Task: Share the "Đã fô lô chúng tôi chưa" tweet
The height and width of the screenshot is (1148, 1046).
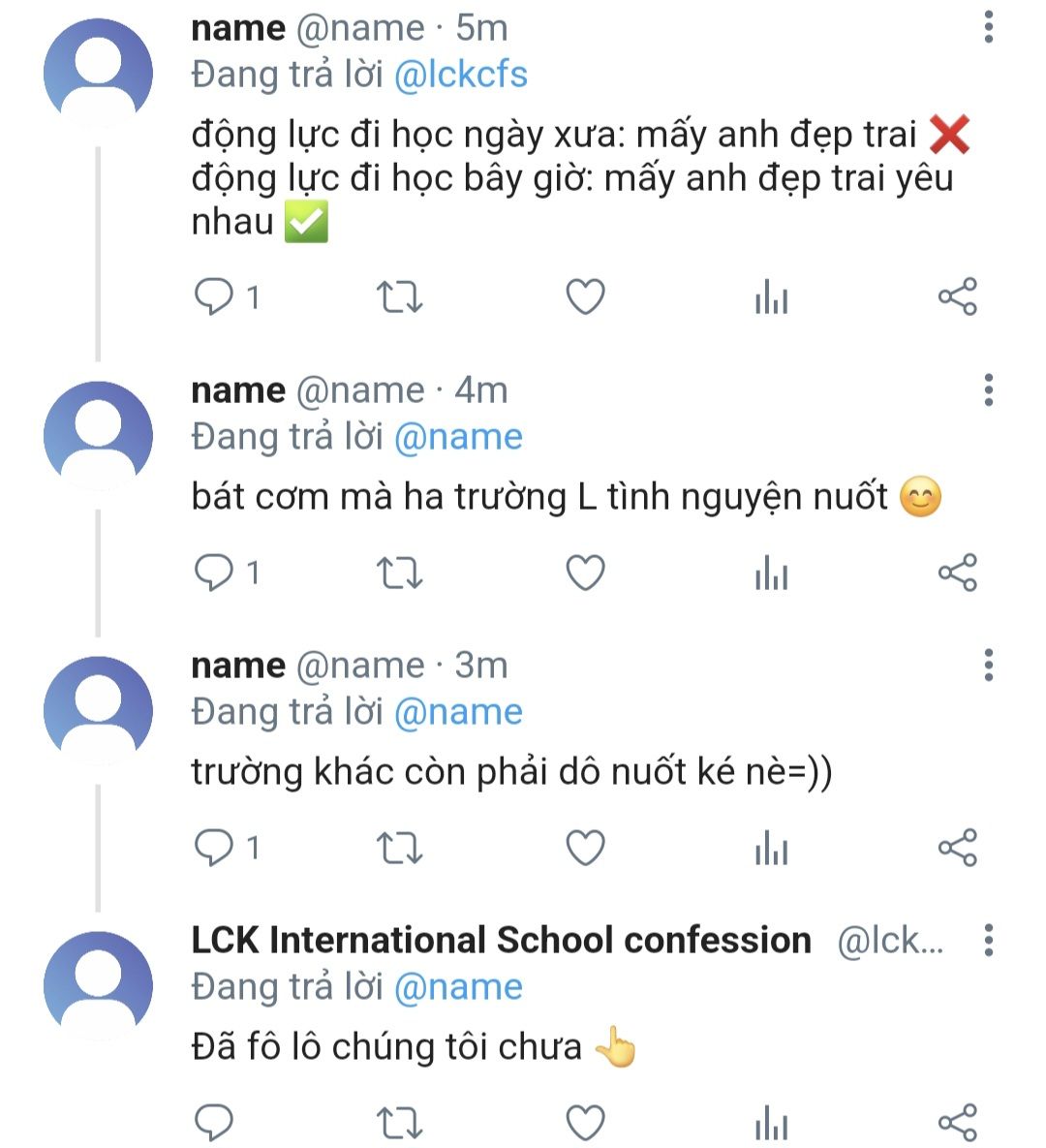Action: (x=958, y=1123)
